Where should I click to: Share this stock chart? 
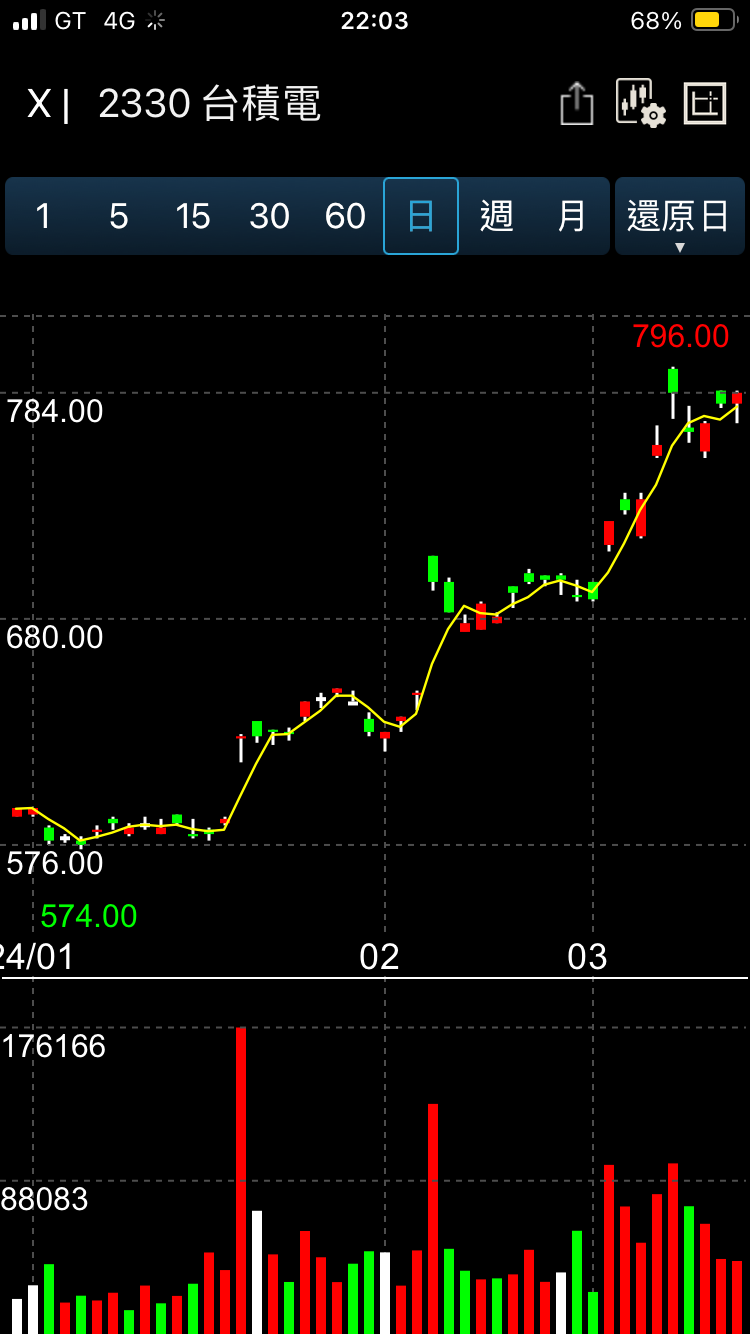[577, 103]
